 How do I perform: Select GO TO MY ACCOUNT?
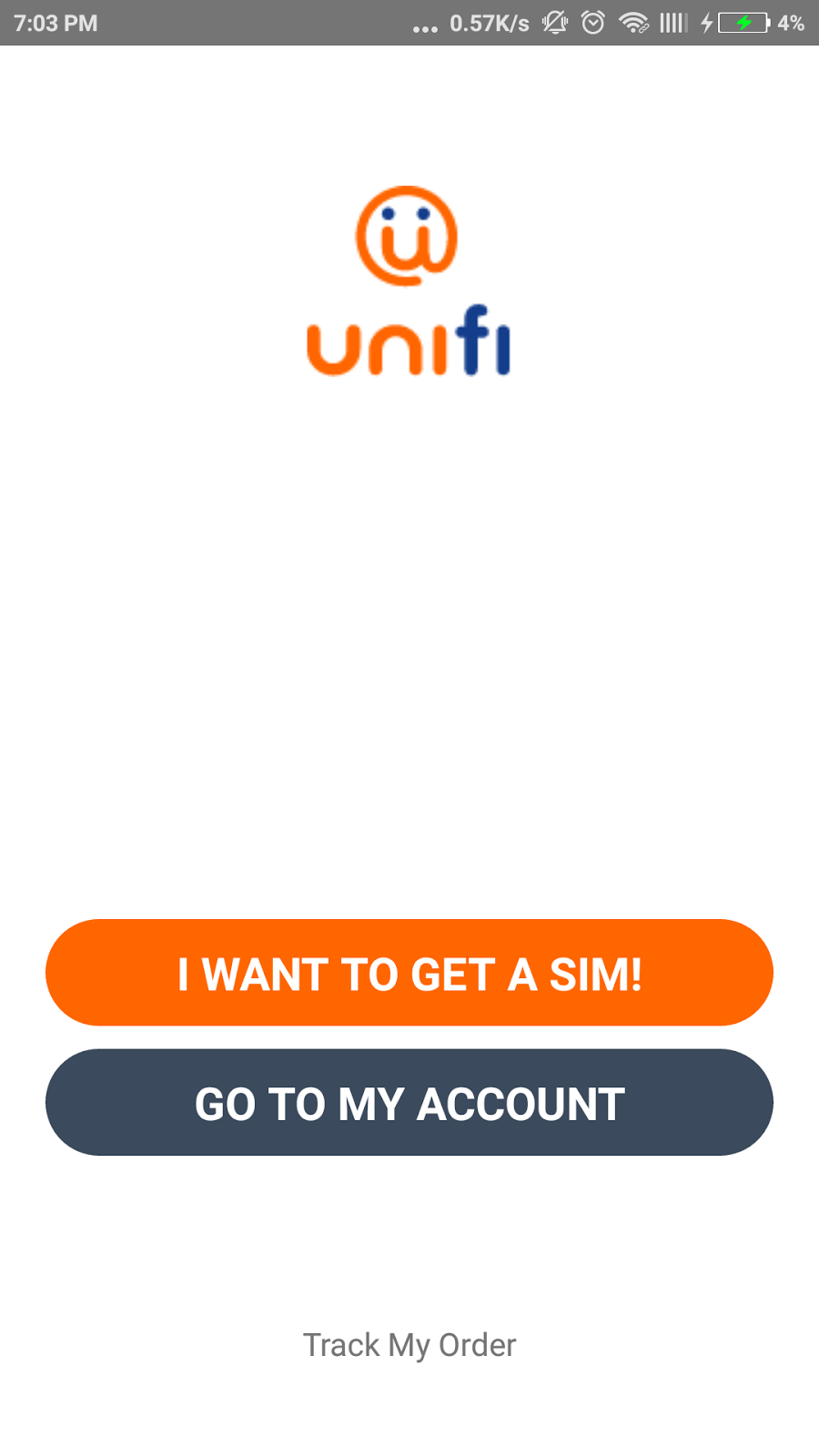(x=409, y=1103)
